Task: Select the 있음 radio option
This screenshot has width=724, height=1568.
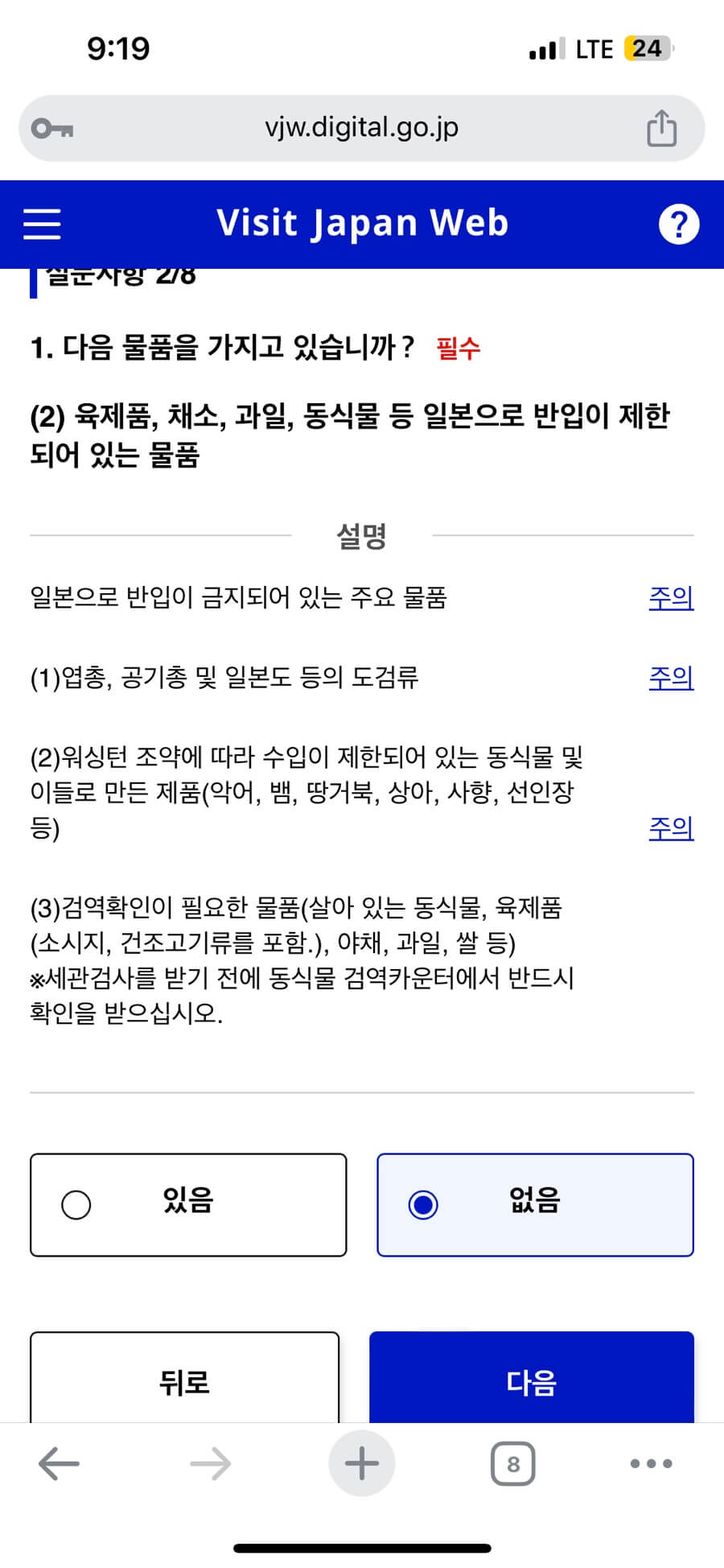Action: [x=187, y=1204]
